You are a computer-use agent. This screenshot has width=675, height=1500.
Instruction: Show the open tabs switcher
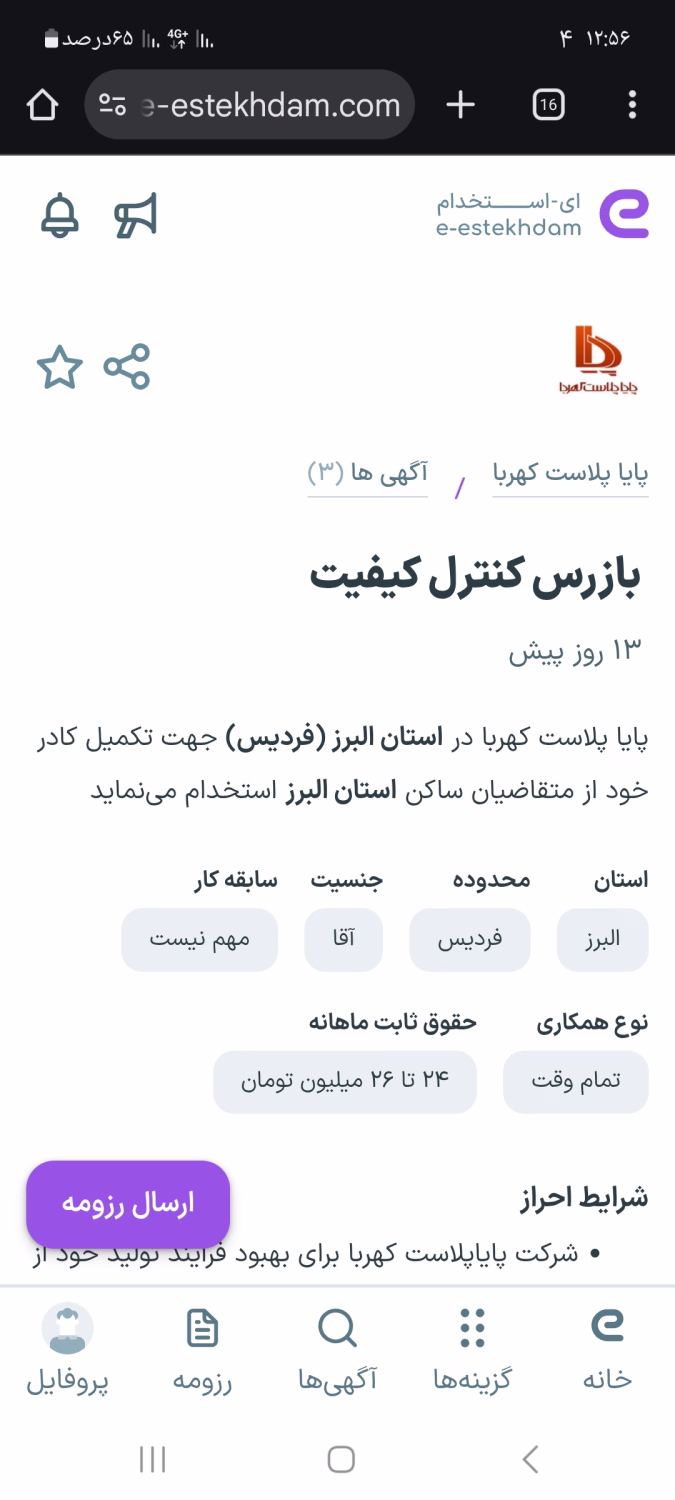(x=548, y=105)
